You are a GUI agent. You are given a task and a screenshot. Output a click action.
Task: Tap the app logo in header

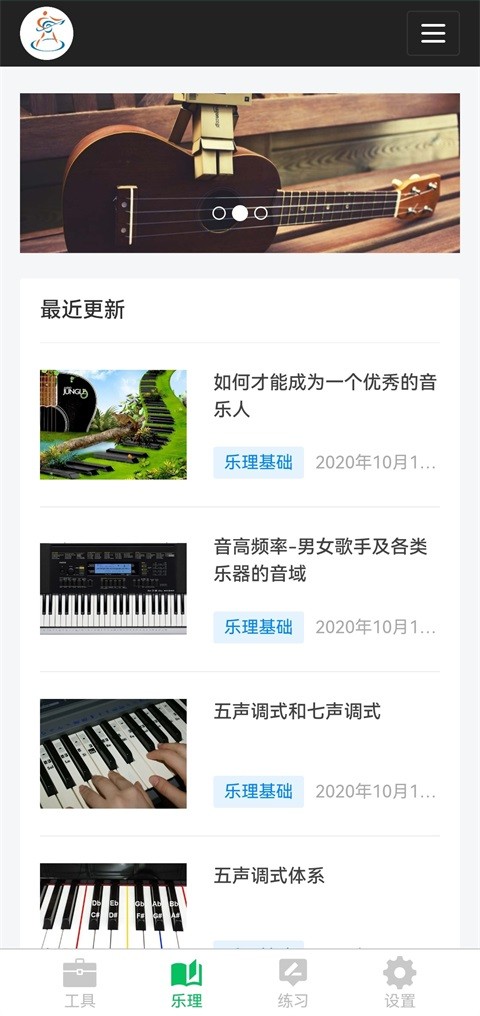(47, 33)
